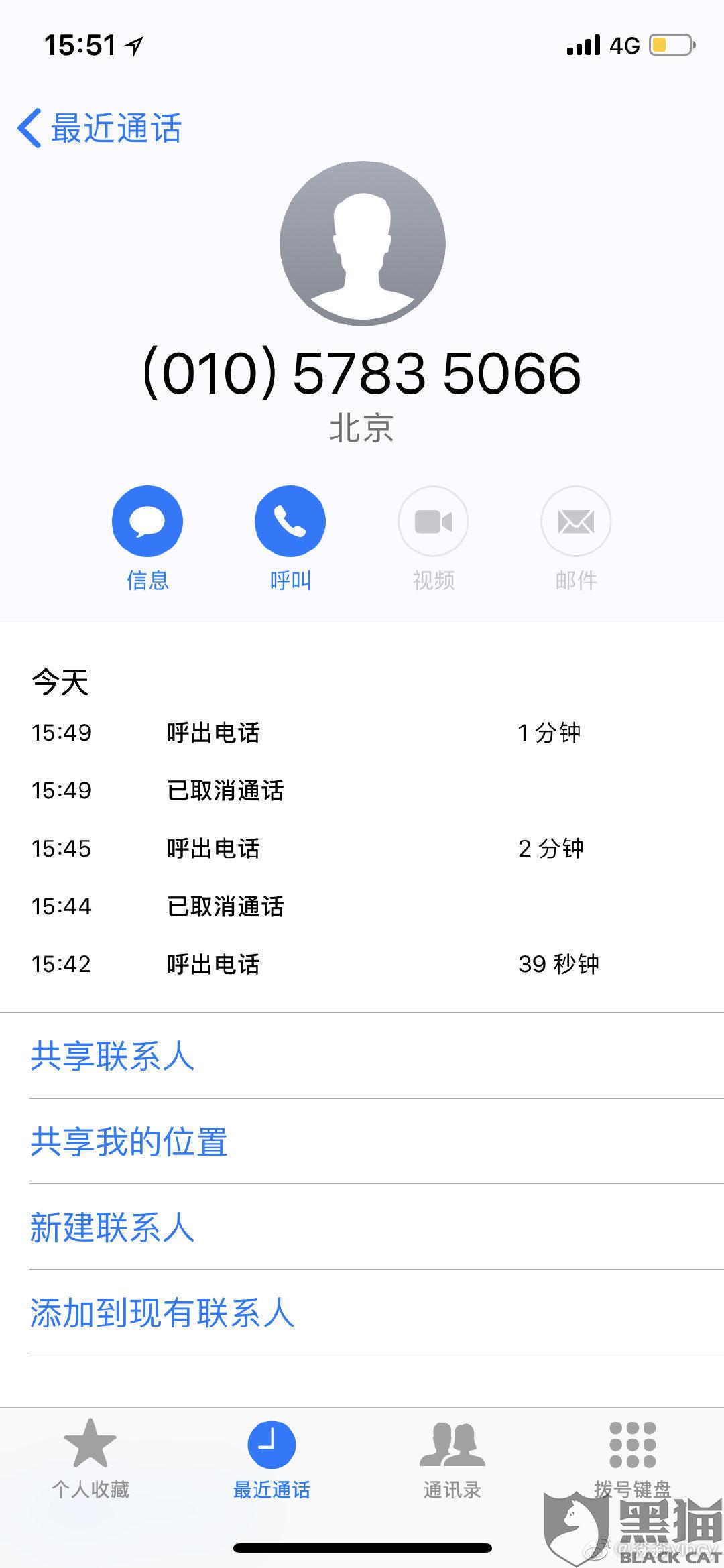Switch to the 通讯录 tab
724x1568 pixels.
click(x=452, y=1458)
